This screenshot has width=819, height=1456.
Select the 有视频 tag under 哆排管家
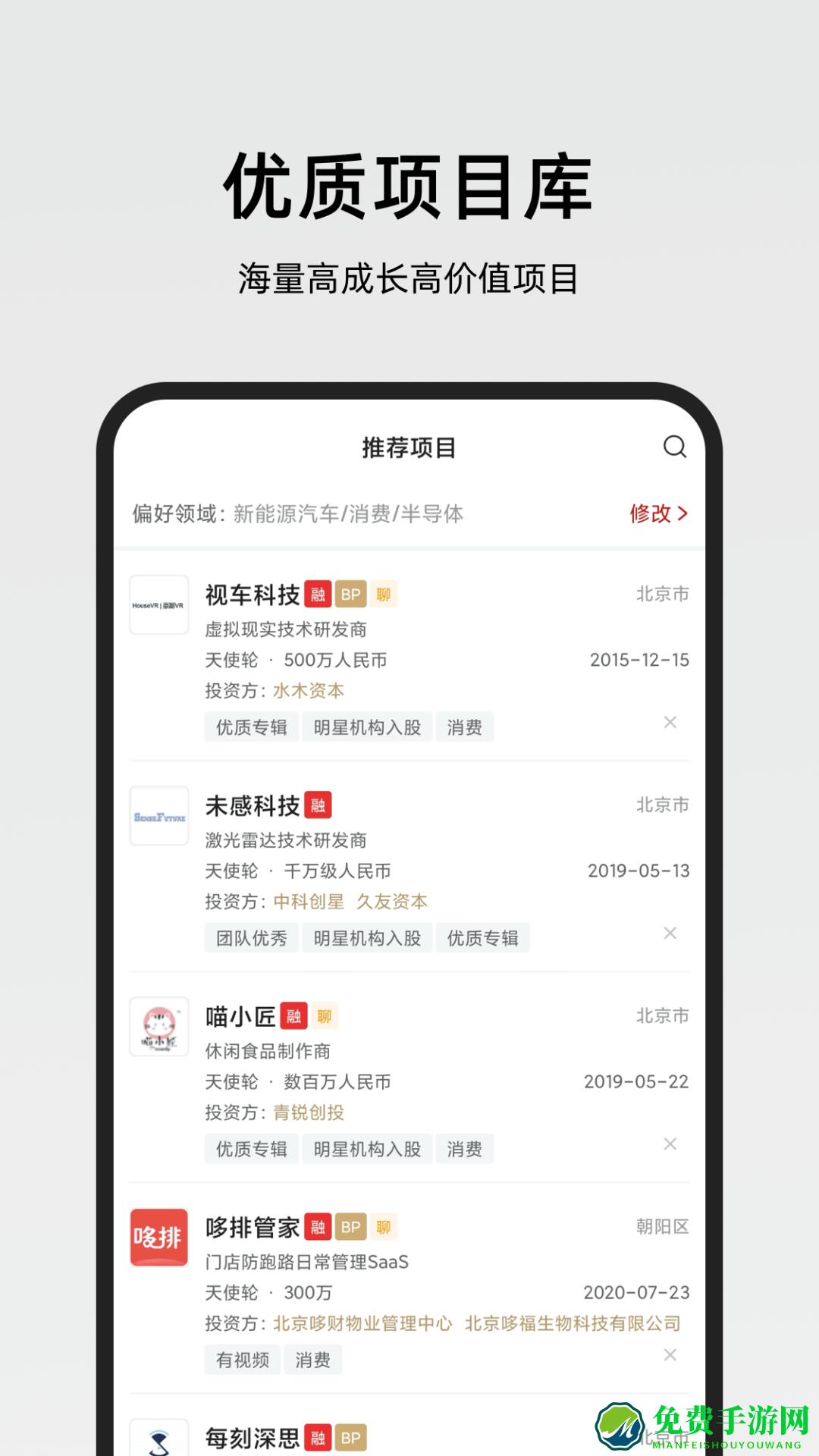pyautogui.click(x=243, y=1359)
